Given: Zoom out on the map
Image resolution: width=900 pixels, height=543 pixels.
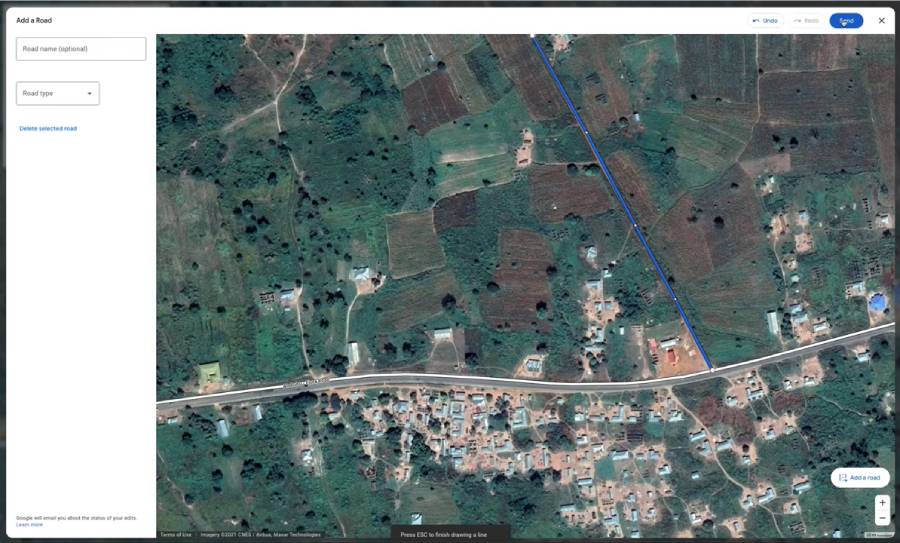Looking at the screenshot, I should tap(882, 518).
